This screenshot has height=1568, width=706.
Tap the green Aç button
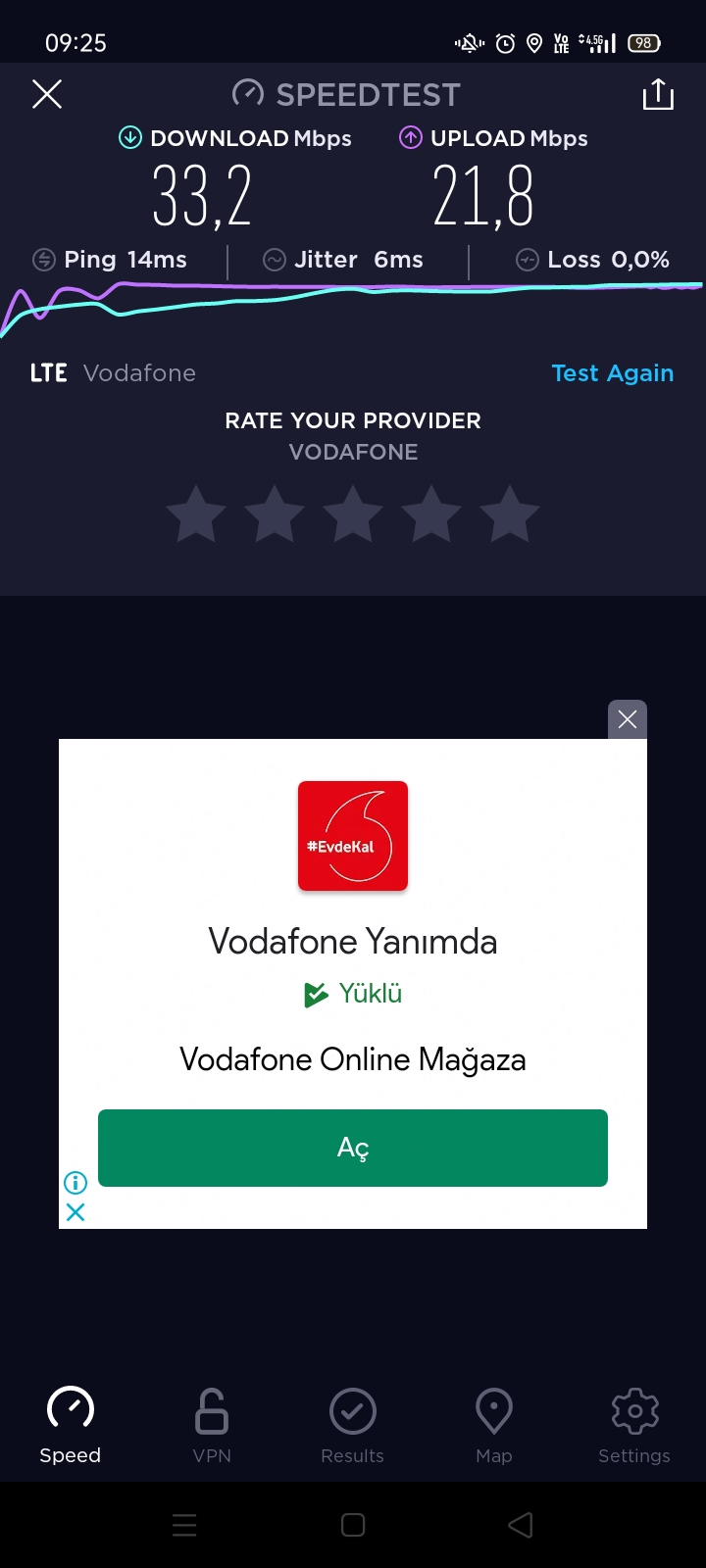(x=353, y=1148)
